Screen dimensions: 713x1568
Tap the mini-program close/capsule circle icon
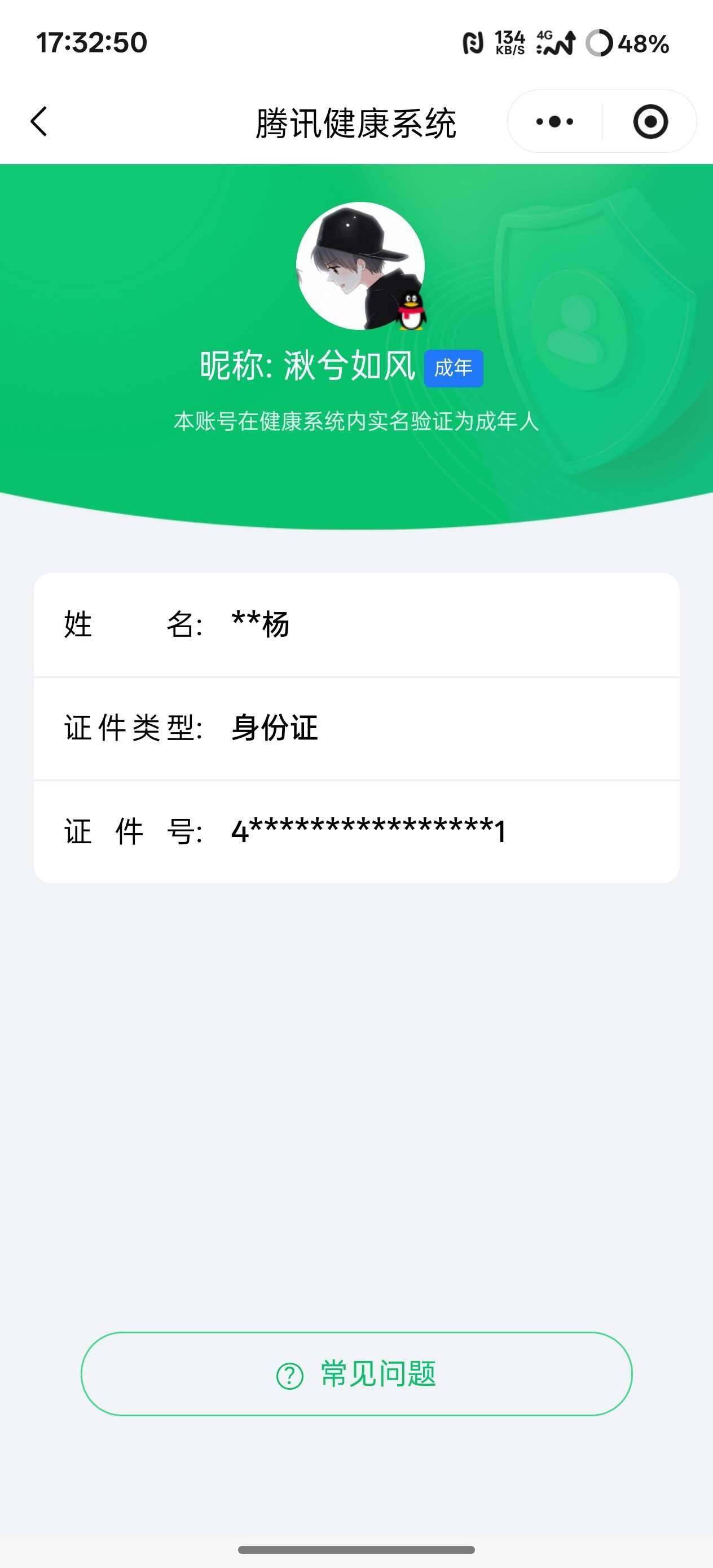[650, 122]
